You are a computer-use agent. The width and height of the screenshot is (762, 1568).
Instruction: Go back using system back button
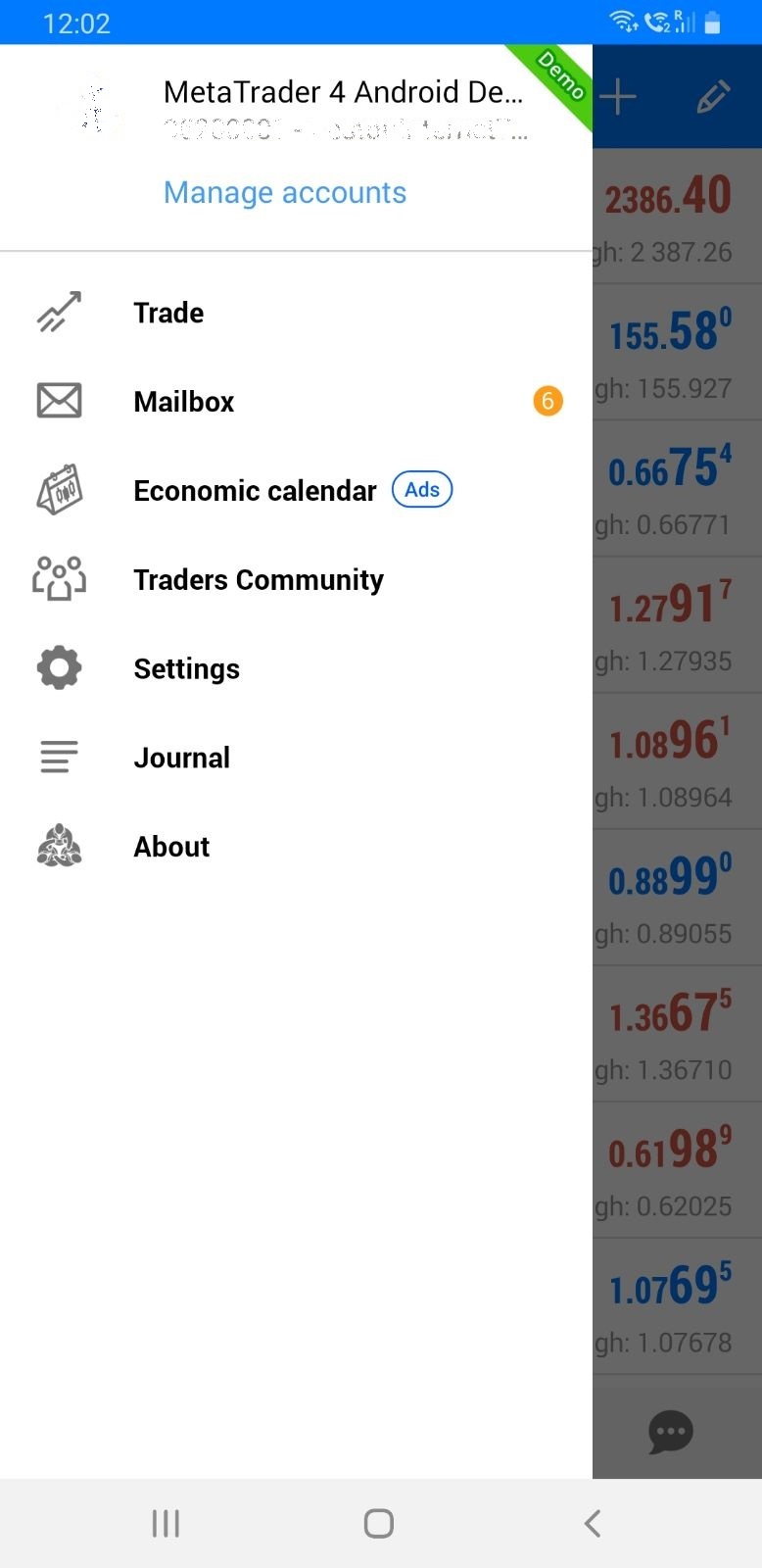592,1523
